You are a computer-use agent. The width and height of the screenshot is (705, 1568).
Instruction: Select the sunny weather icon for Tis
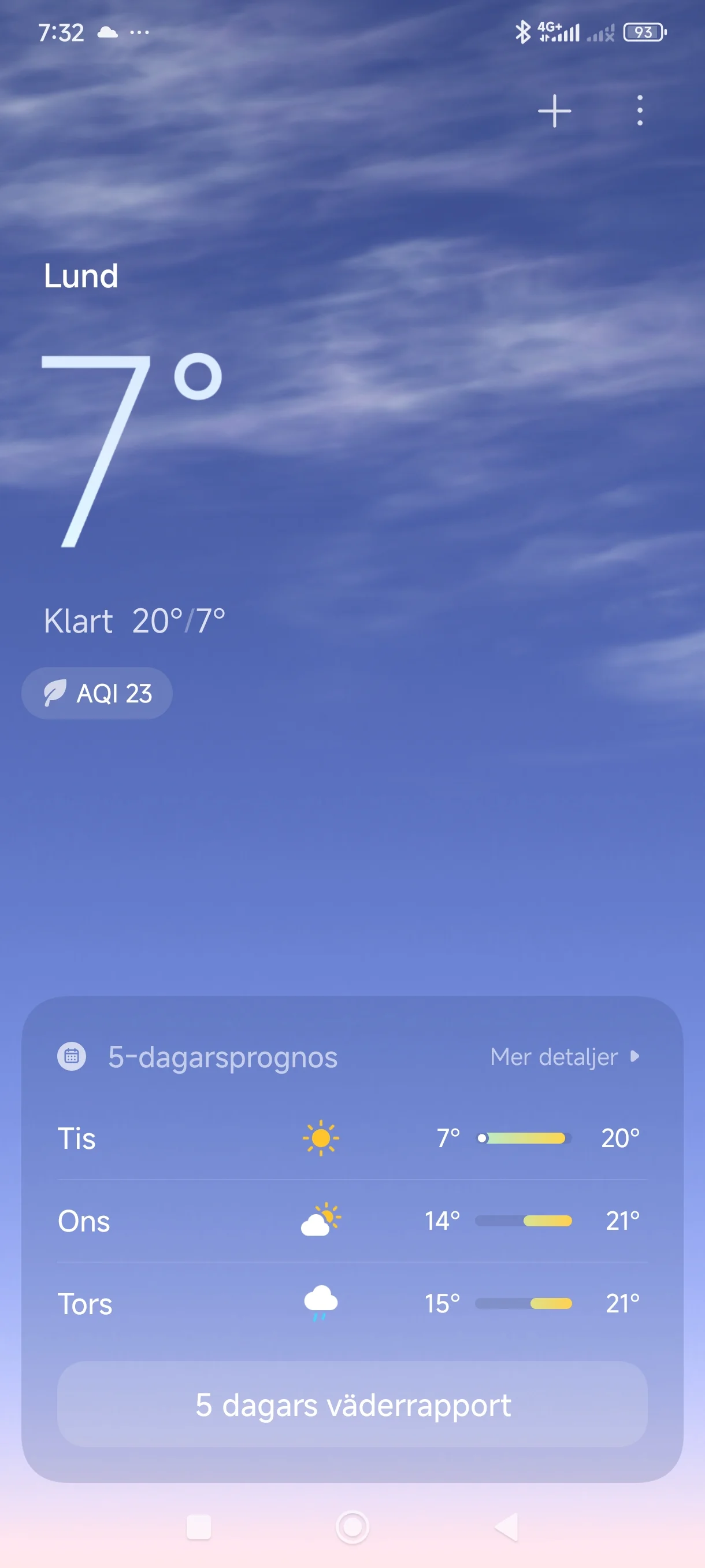coord(321,1138)
